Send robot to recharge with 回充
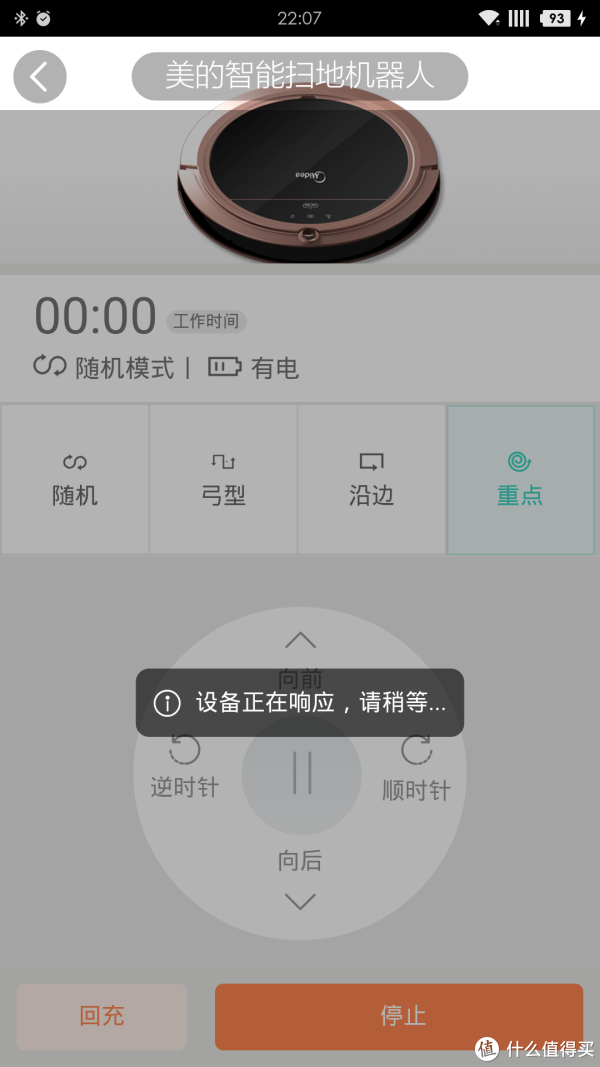600x1067 pixels. pyautogui.click(x=102, y=1016)
